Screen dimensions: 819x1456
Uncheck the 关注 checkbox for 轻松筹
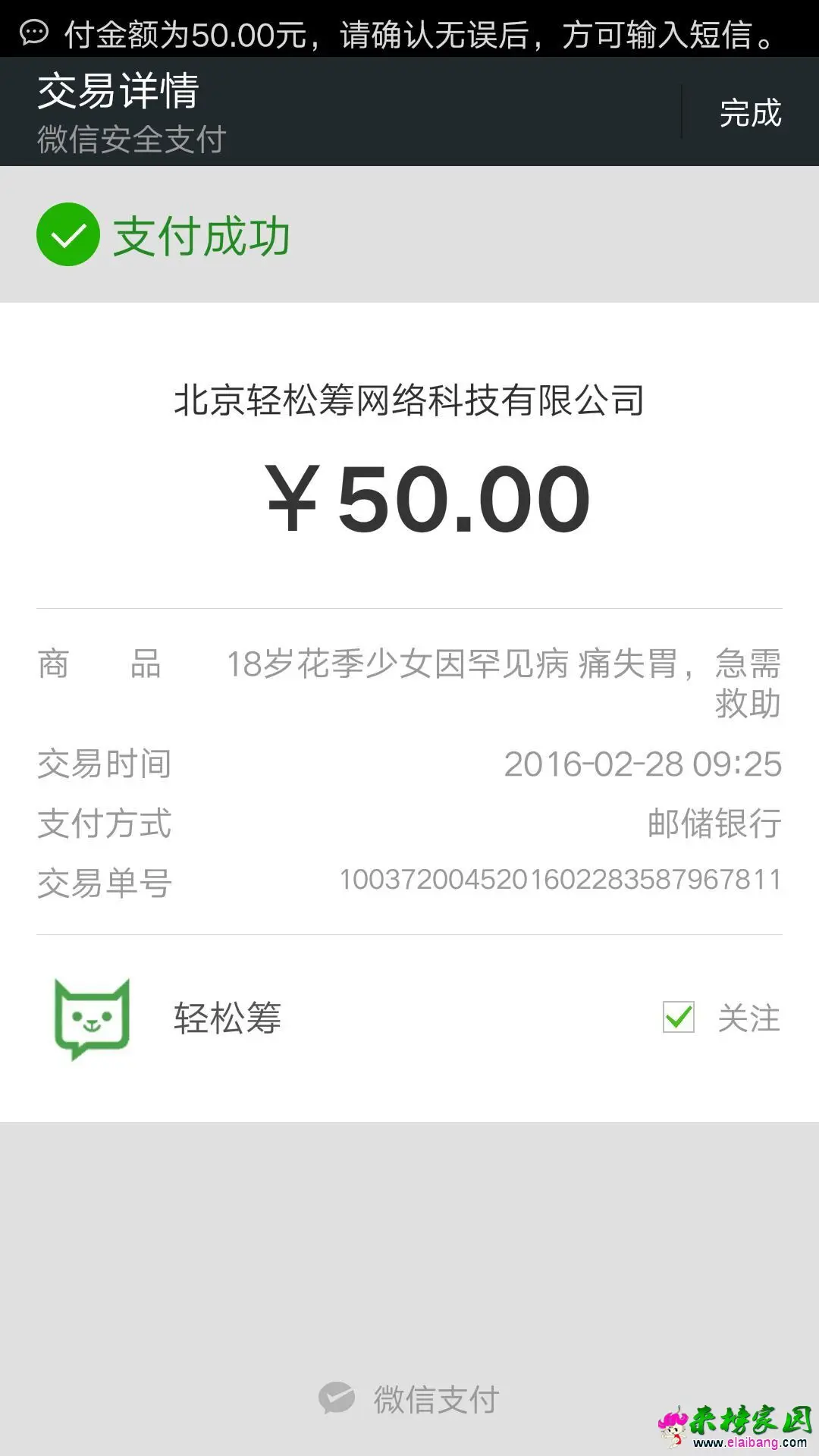(x=679, y=1017)
